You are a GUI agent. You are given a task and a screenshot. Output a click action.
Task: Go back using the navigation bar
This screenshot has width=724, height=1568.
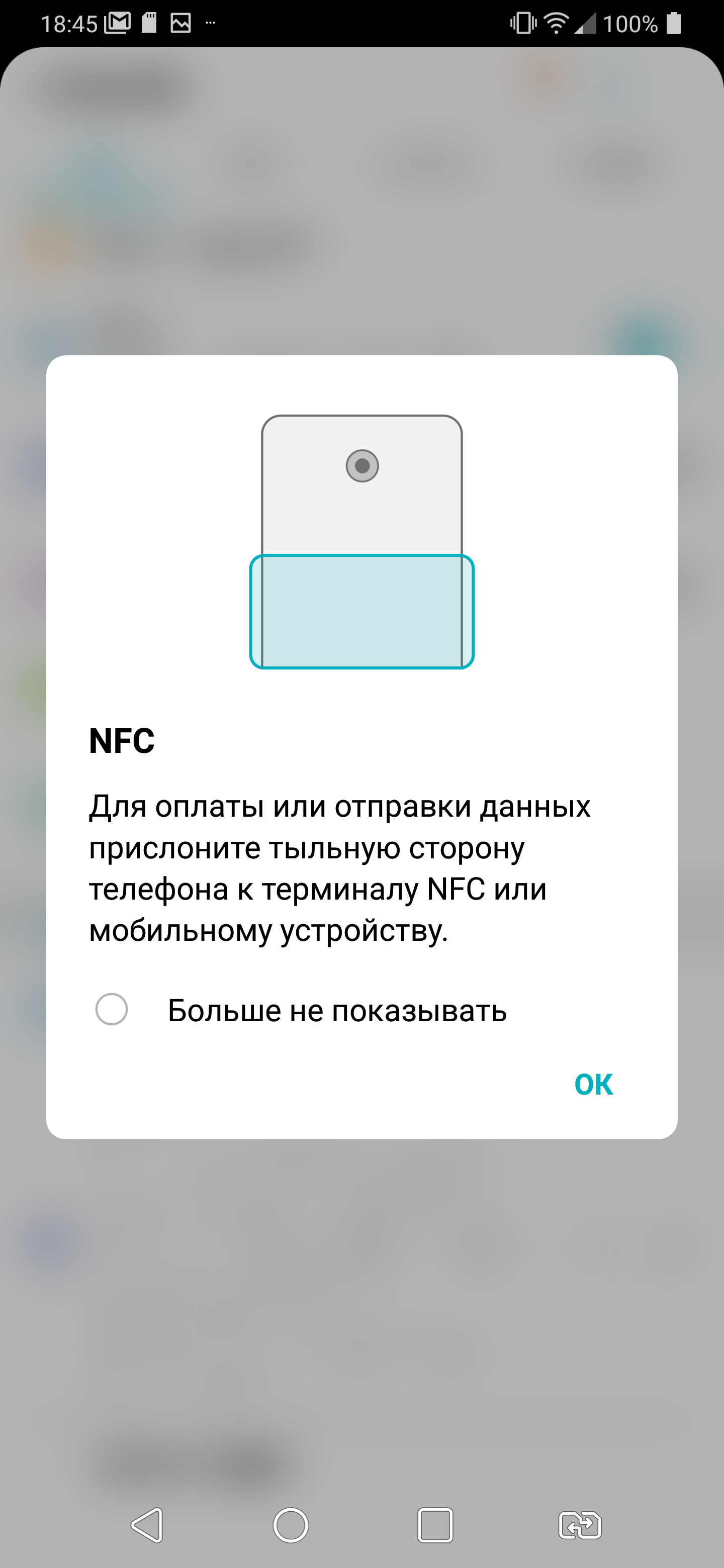(x=147, y=1525)
